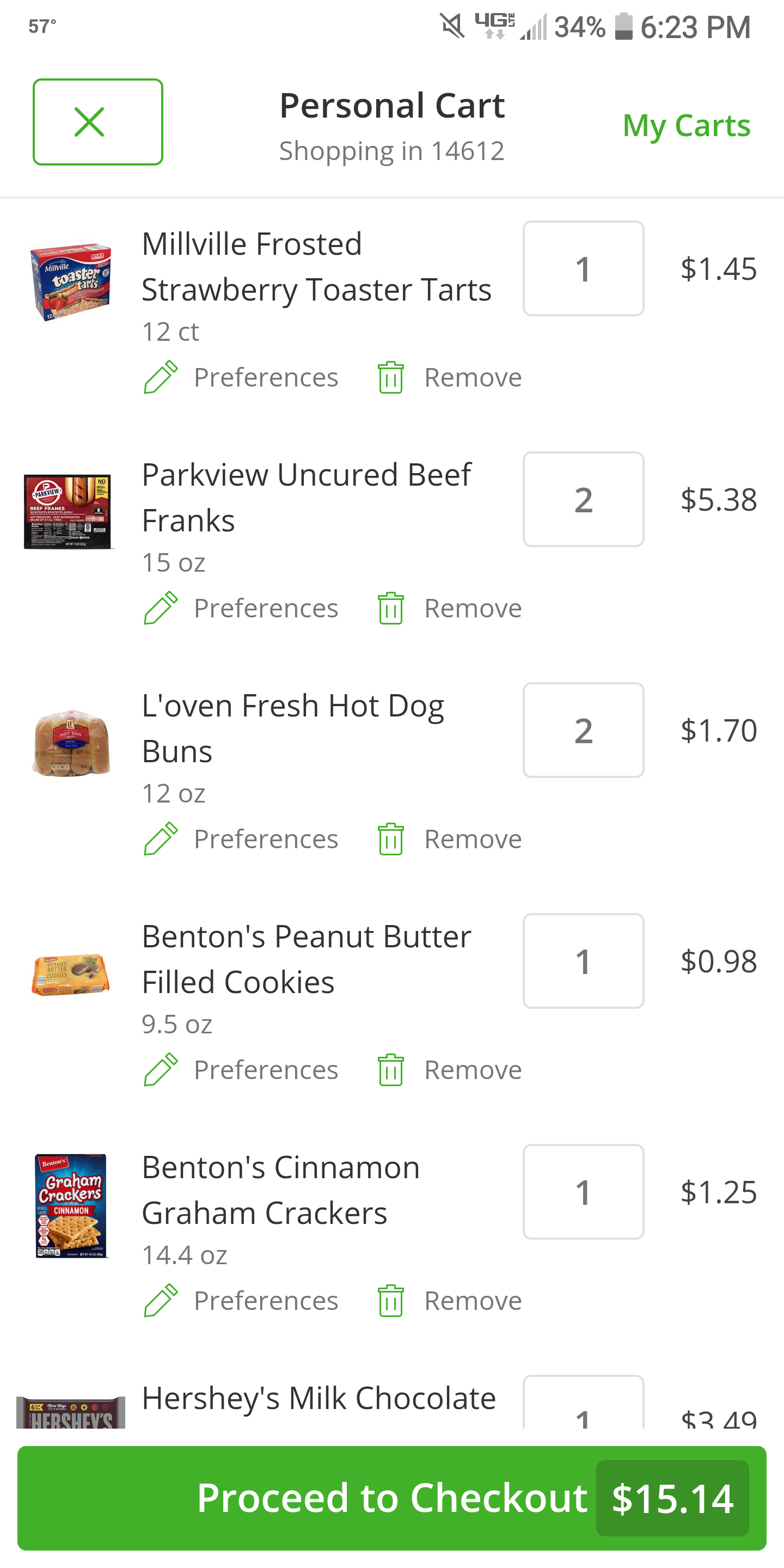Screen dimensions: 784x1568
Task: Remove Millville Frosted Strawberry Toaster Tarts
Action: [x=450, y=377]
